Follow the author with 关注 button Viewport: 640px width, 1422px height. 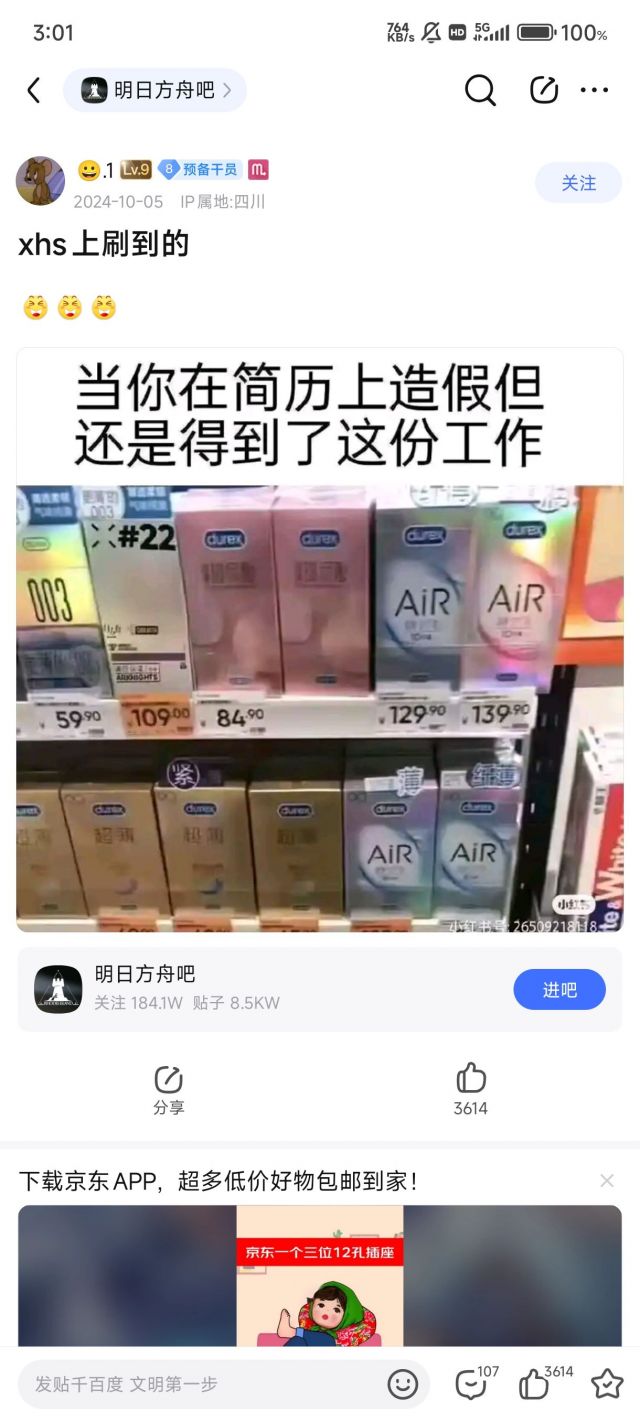click(x=578, y=183)
